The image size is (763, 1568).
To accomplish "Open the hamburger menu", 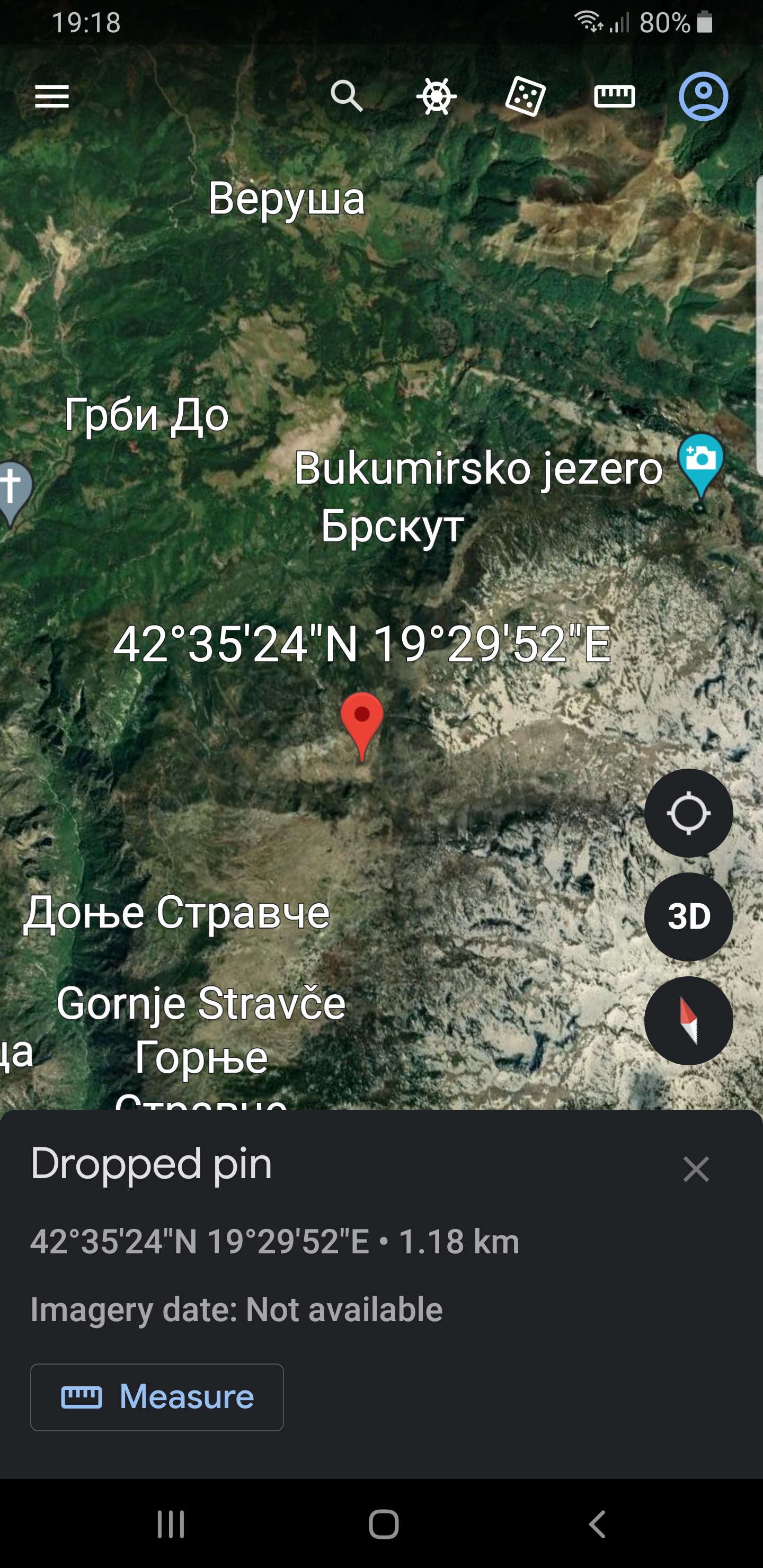I will coord(52,97).
